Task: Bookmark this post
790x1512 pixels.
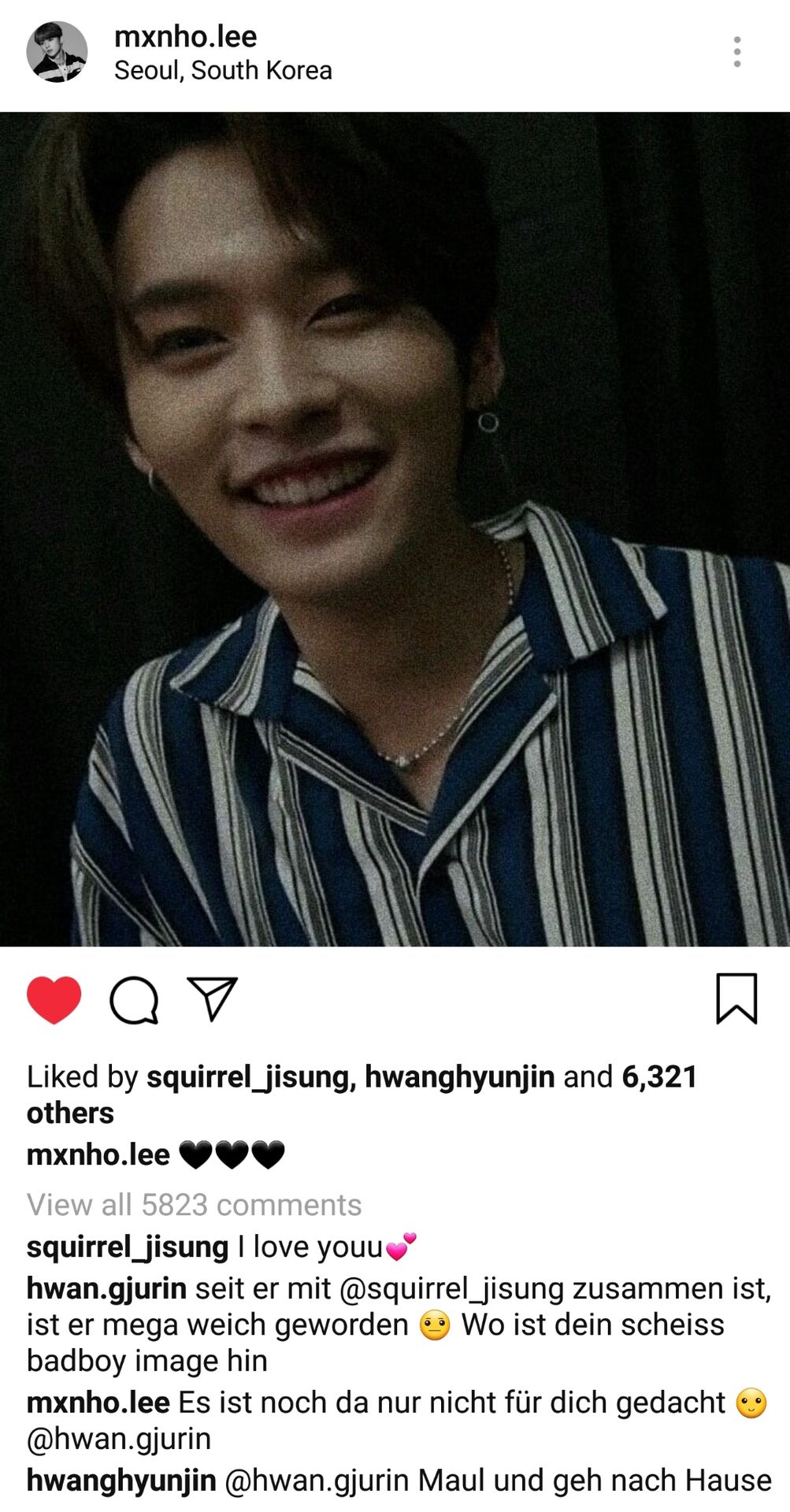Action: (x=736, y=999)
